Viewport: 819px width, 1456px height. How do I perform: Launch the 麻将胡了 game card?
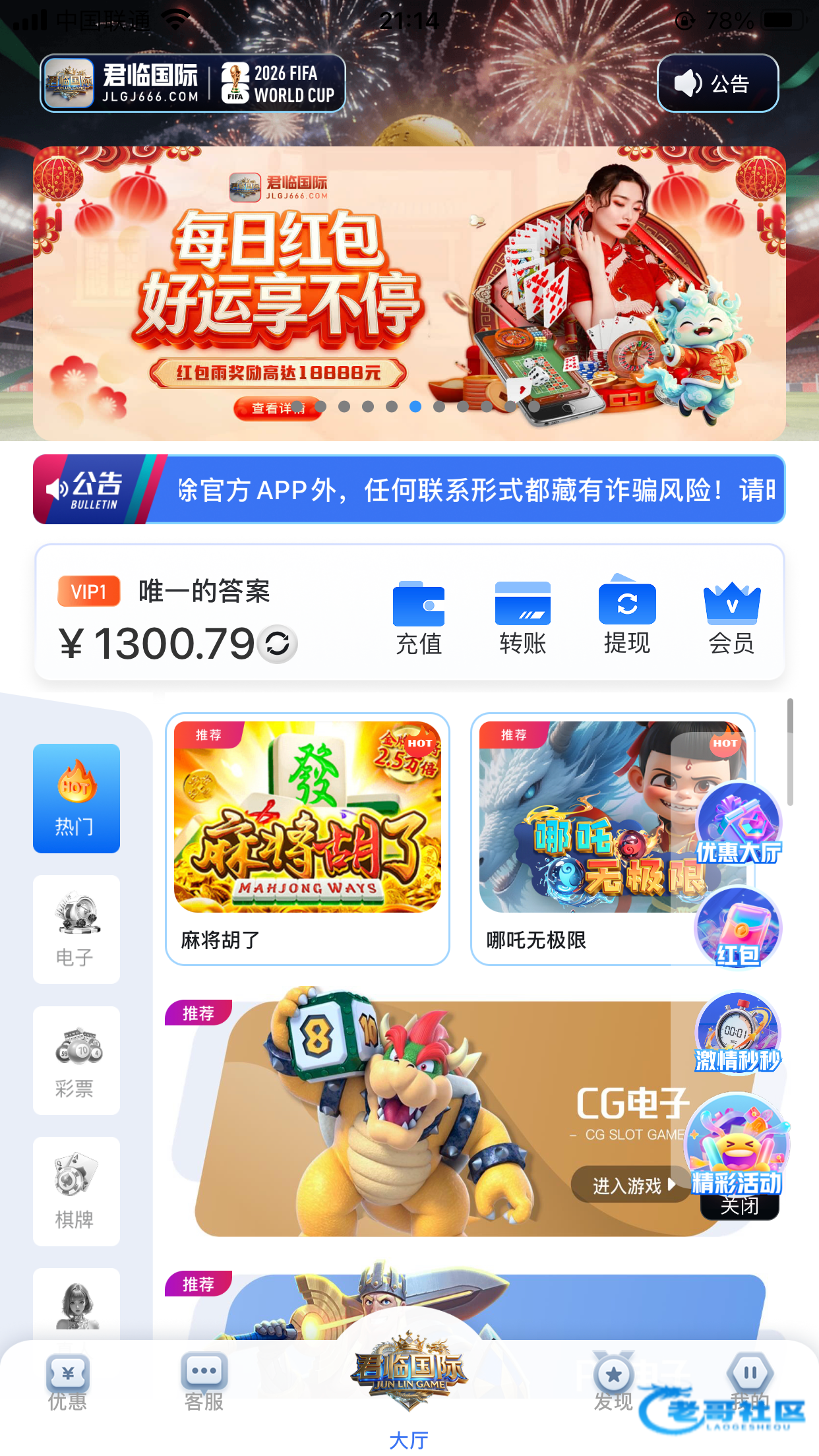307,837
